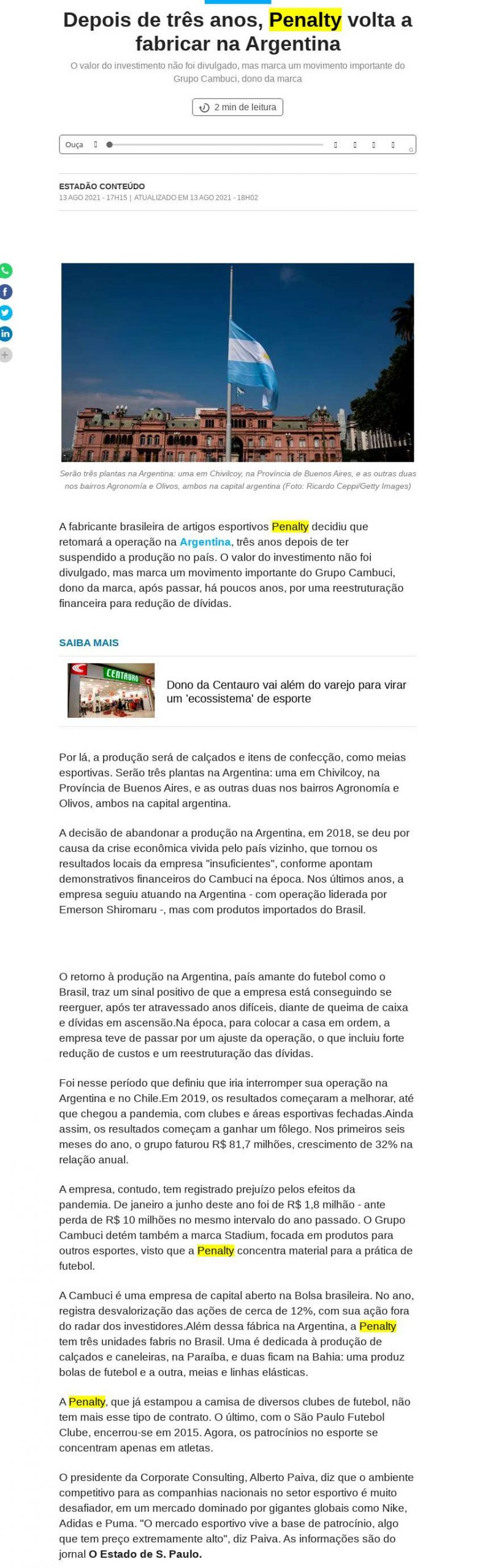Share the article on WhatsApp
This screenshot has width=488, height=1568.
[5, 271]
